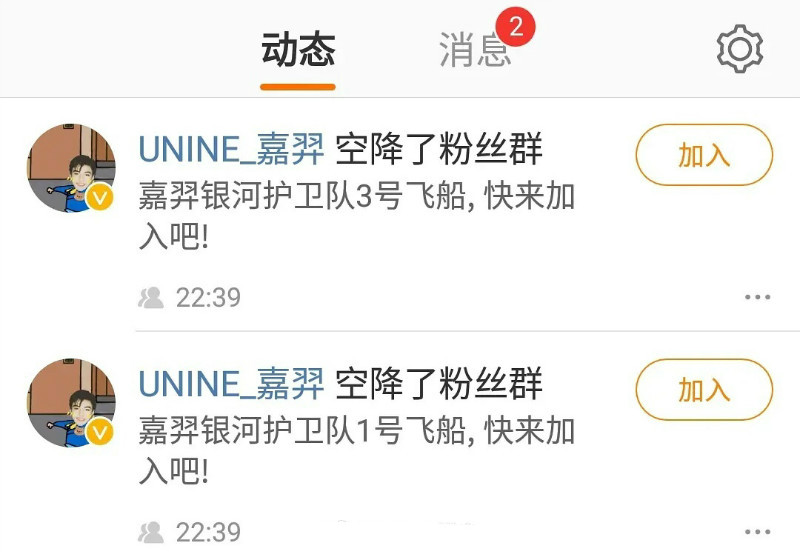Screen dimensions: 800x553
Task: Join the 3号飞船 fan group
Action: [704, 155]
